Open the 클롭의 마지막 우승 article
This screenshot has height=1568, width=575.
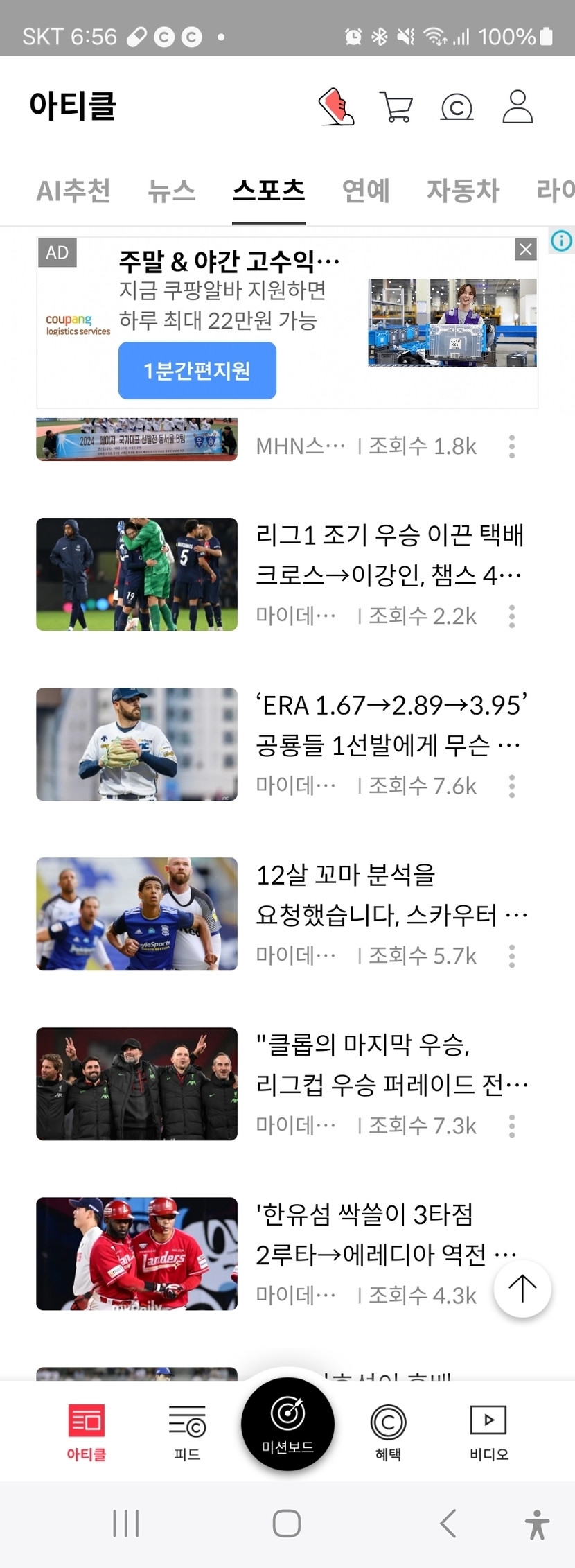[x=388, y=1064]
